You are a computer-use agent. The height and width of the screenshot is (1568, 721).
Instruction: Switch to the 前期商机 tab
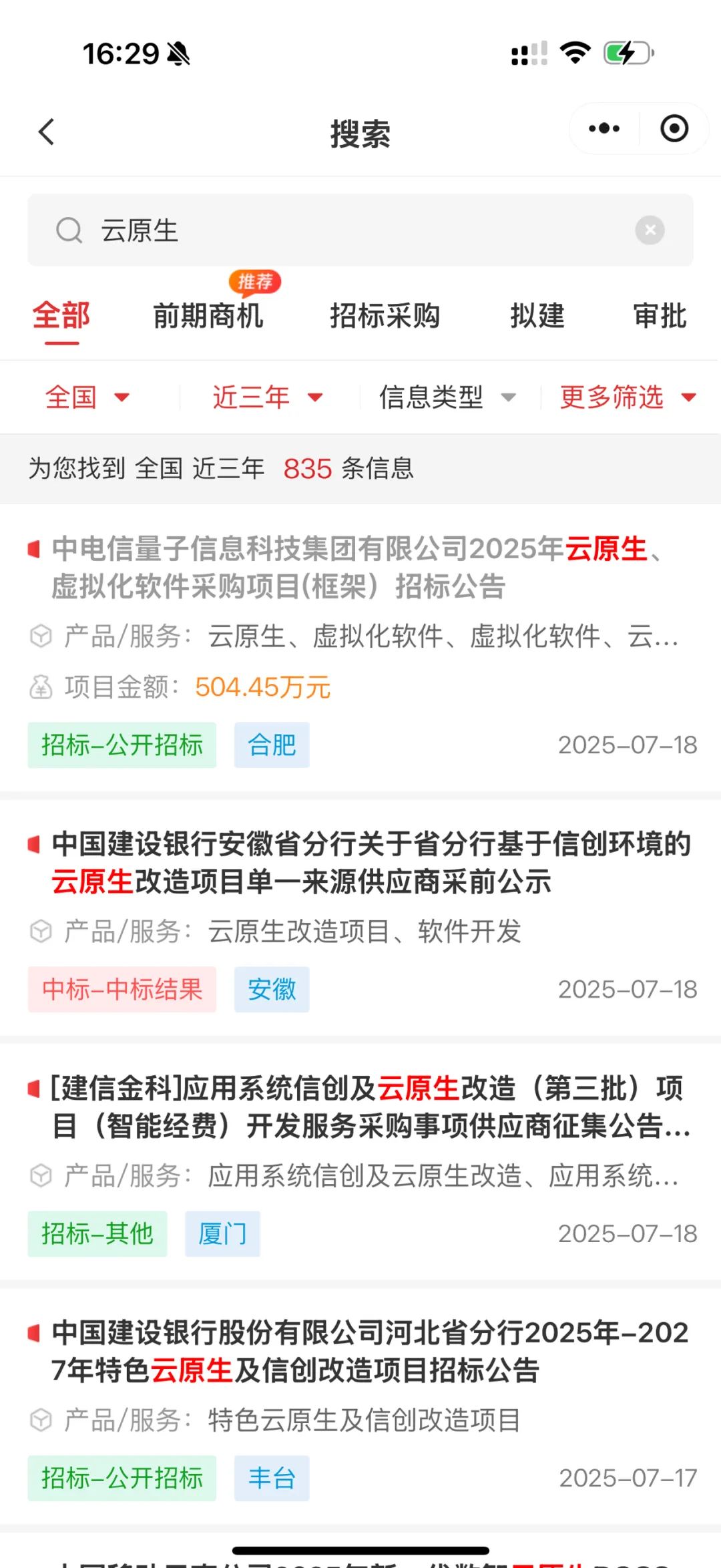208,315
